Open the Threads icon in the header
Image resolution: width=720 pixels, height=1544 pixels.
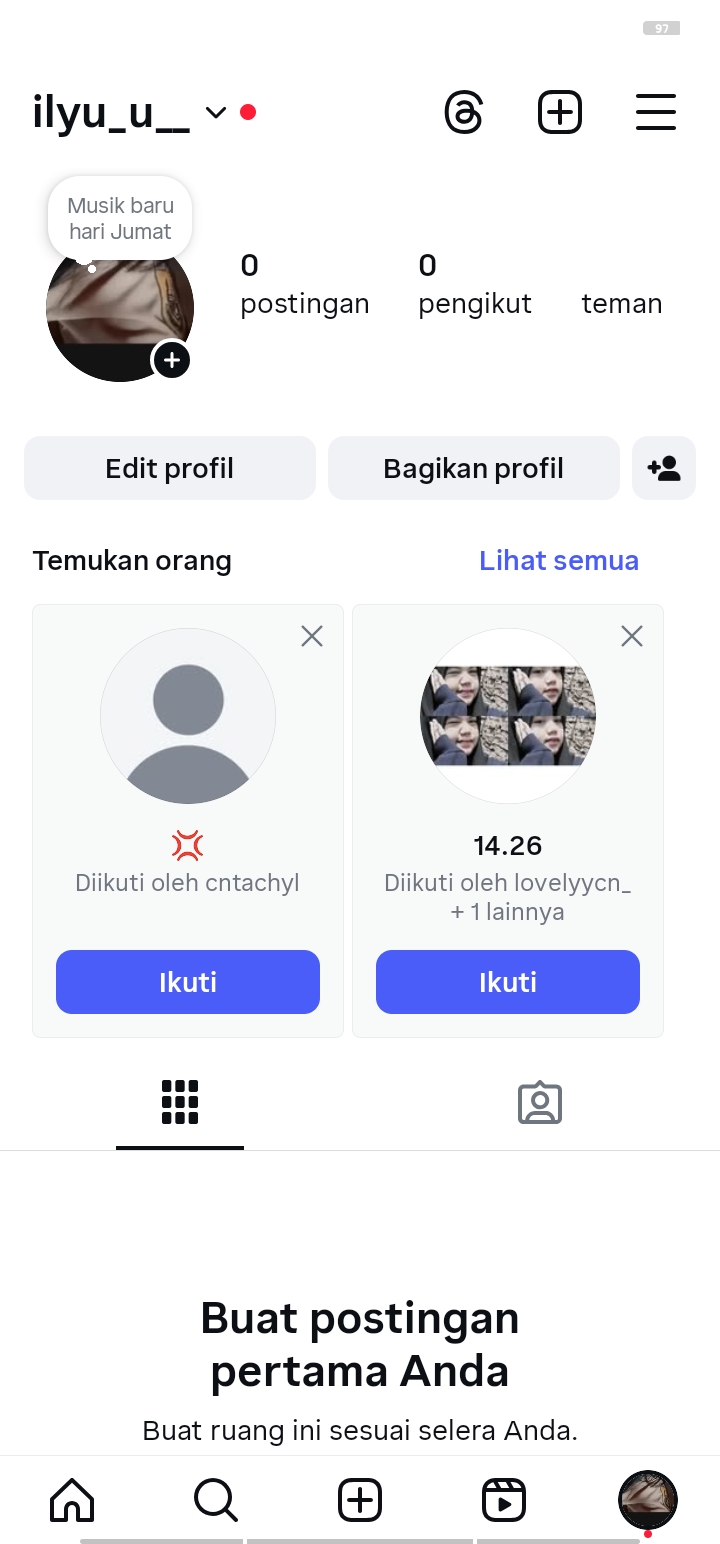point(464,112)
